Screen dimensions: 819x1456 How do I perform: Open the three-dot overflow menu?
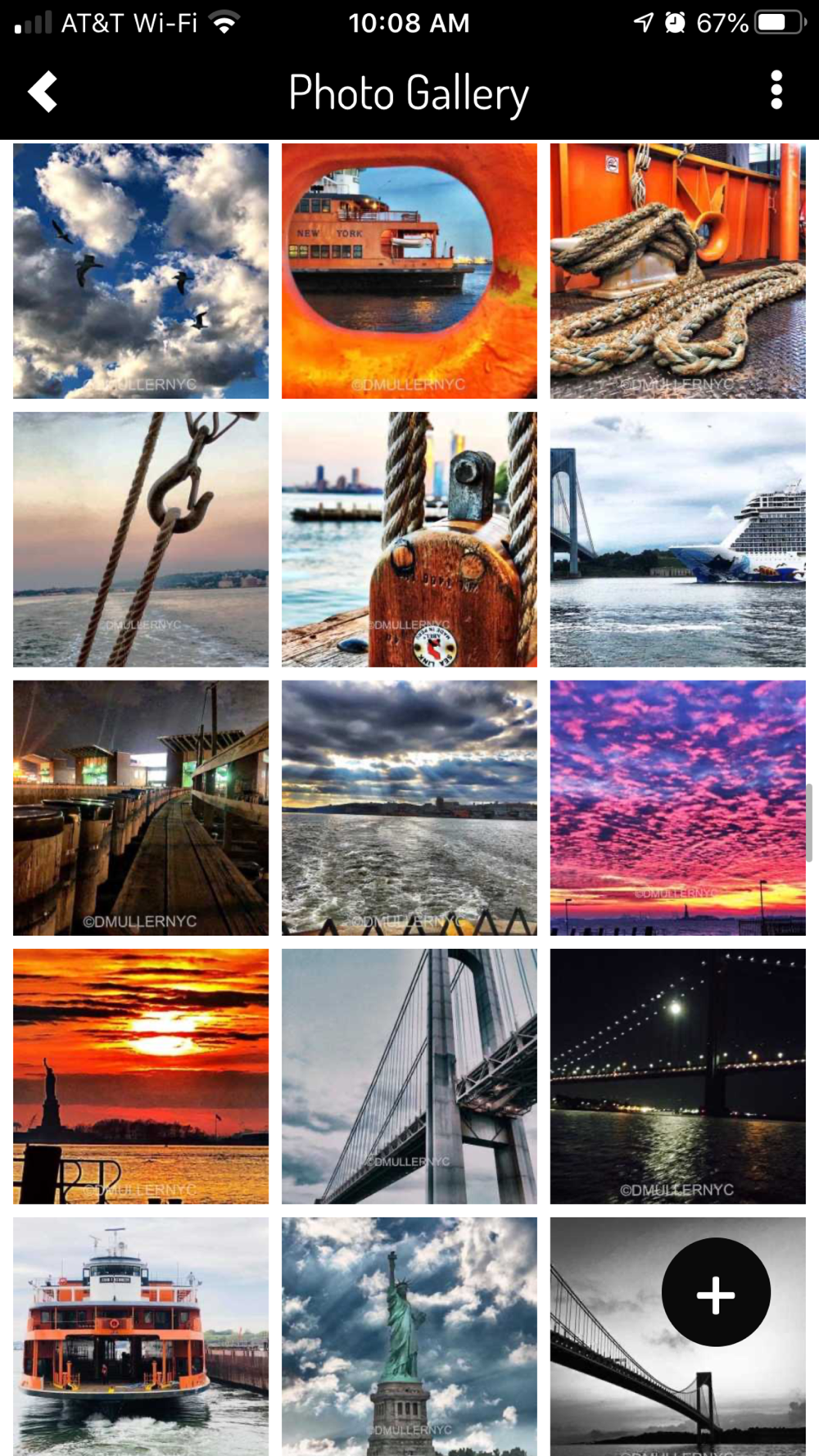point(776,91)
